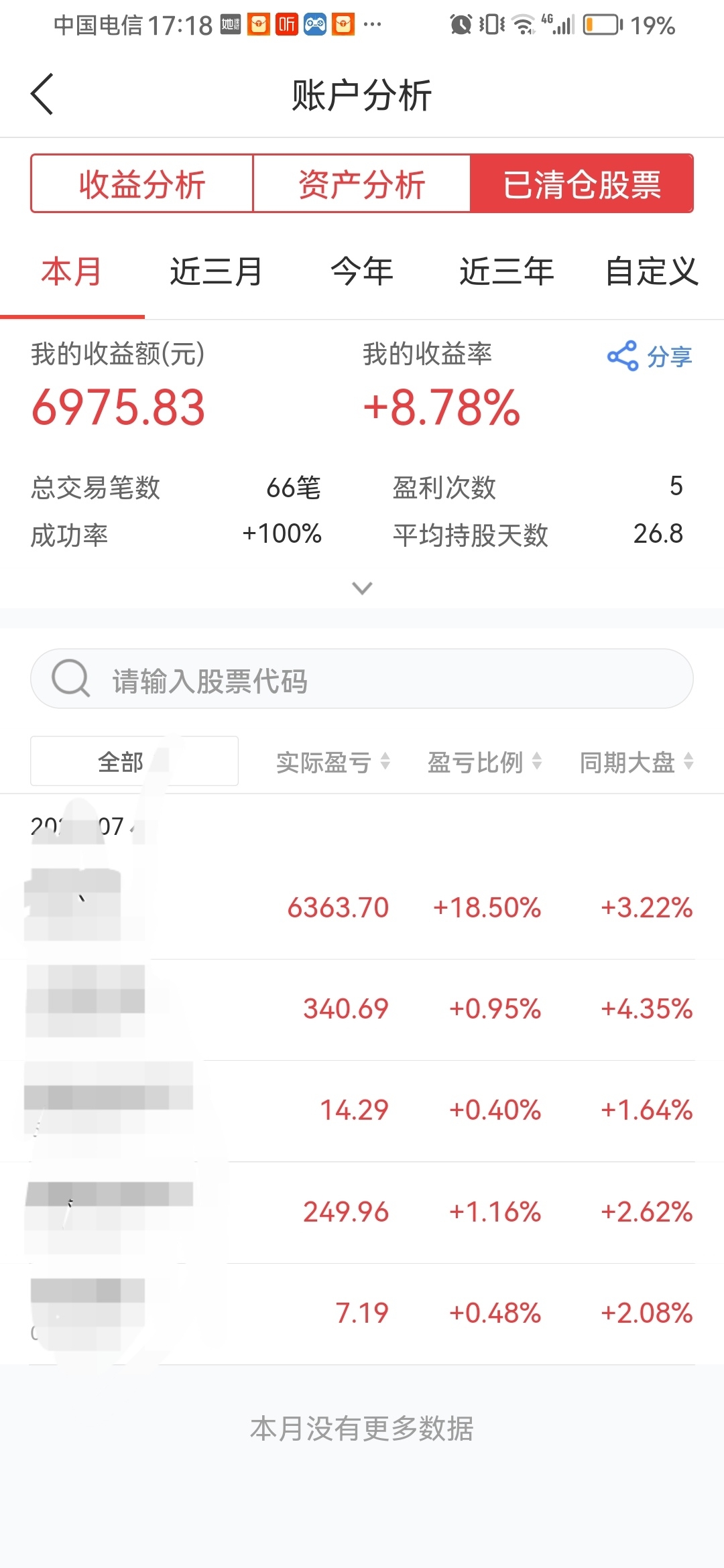The image size is (724, 1568).
Task: Open the stock row with 249.96 profit
Action: click(x=362, y=1212)
